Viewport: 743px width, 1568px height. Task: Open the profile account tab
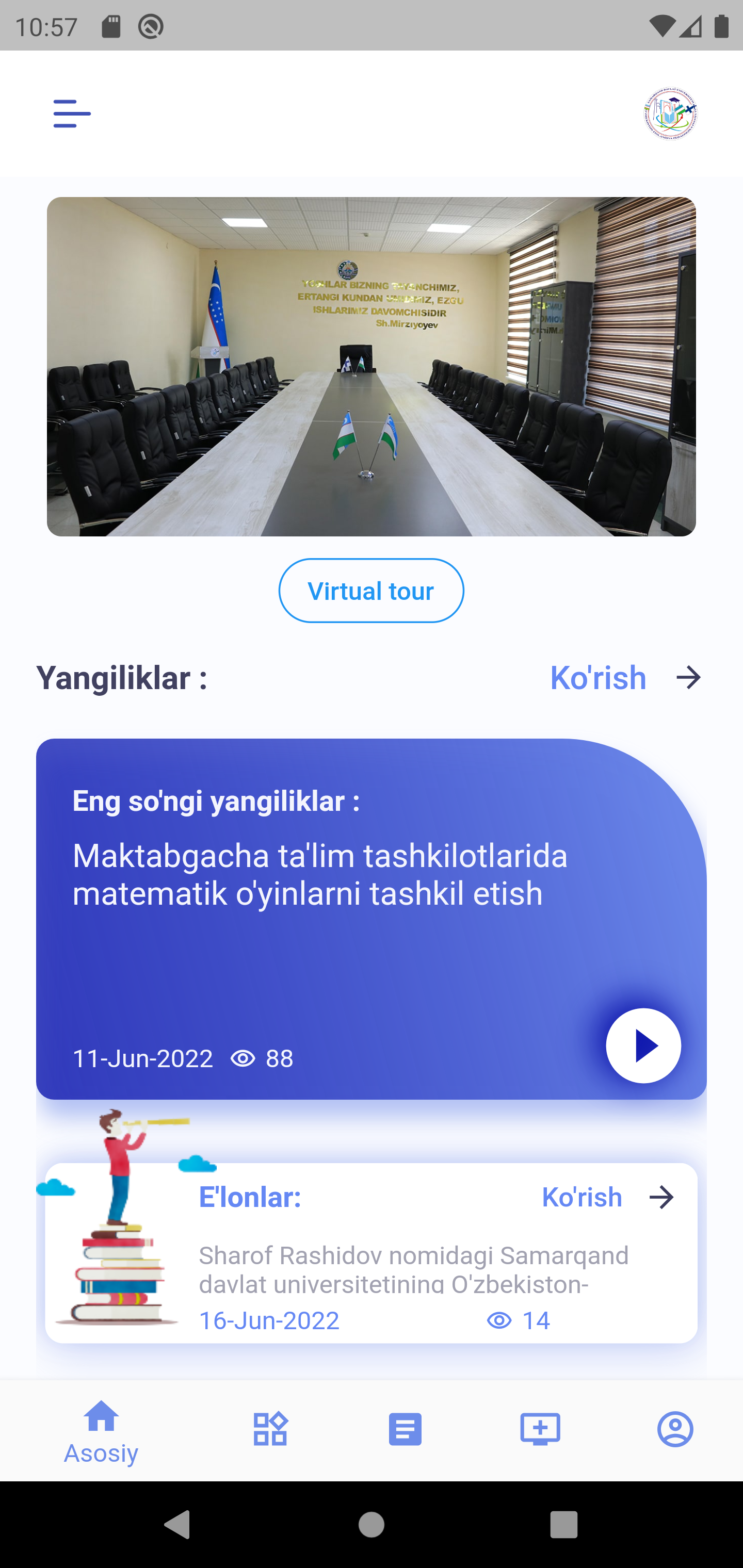[675, 1429]
